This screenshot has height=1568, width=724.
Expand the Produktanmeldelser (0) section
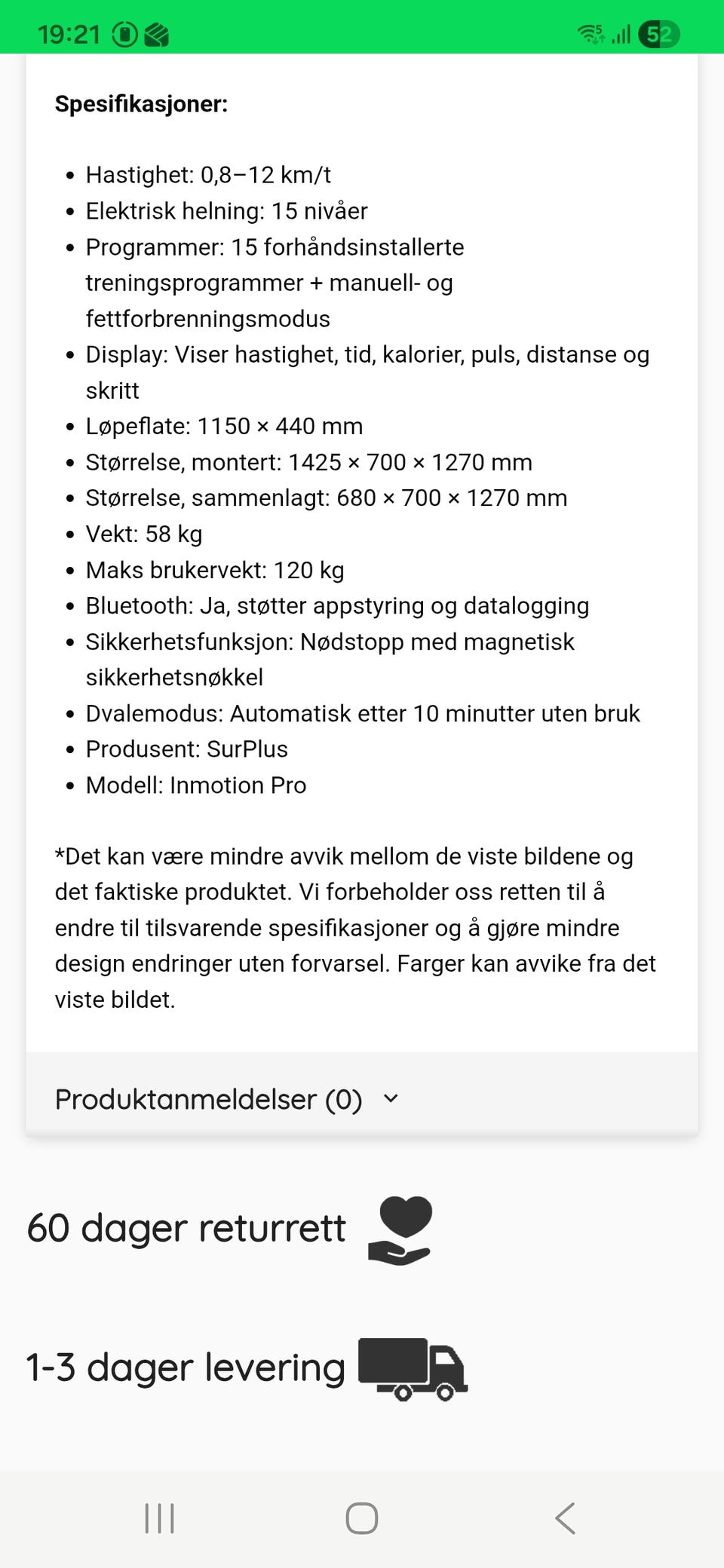coord(208,1099)
